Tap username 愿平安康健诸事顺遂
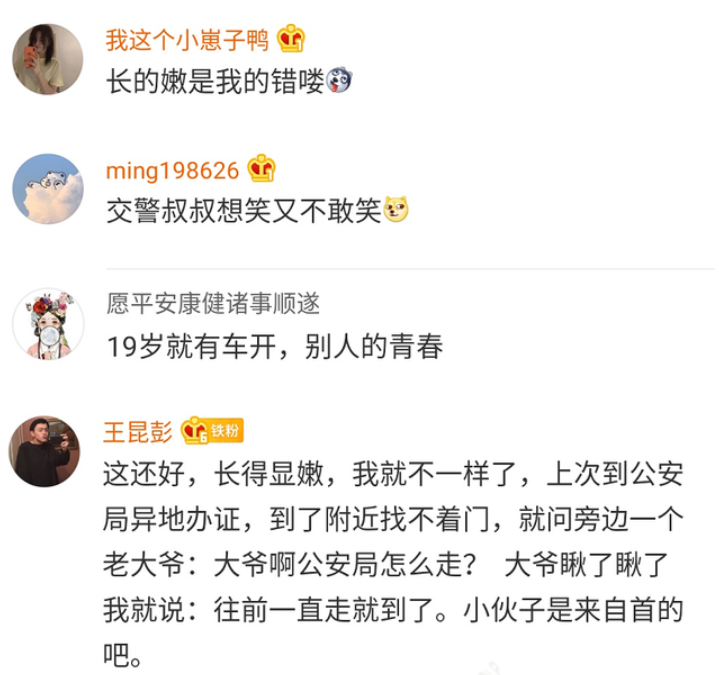The width and height of the screenshot is (719, 675). click(212, 303)
